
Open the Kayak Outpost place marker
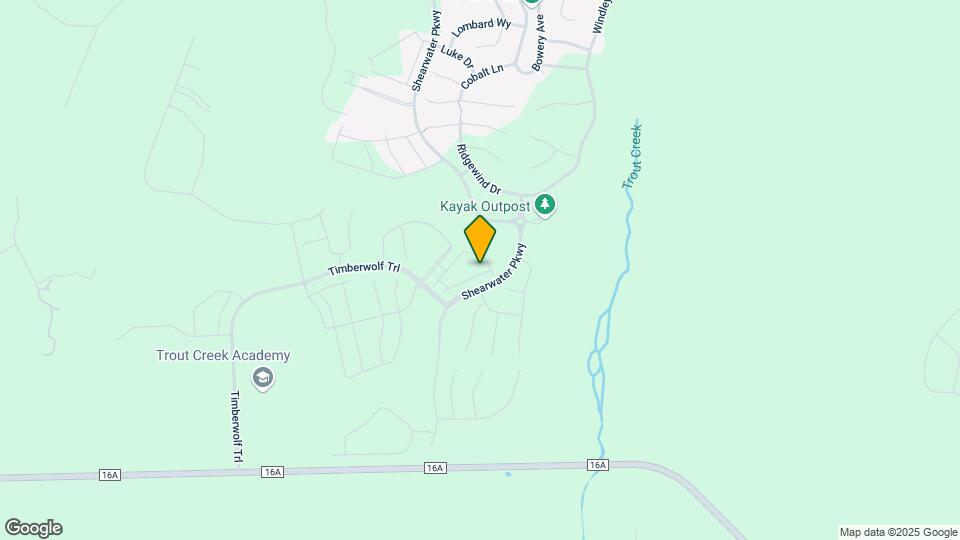point(544,205)
